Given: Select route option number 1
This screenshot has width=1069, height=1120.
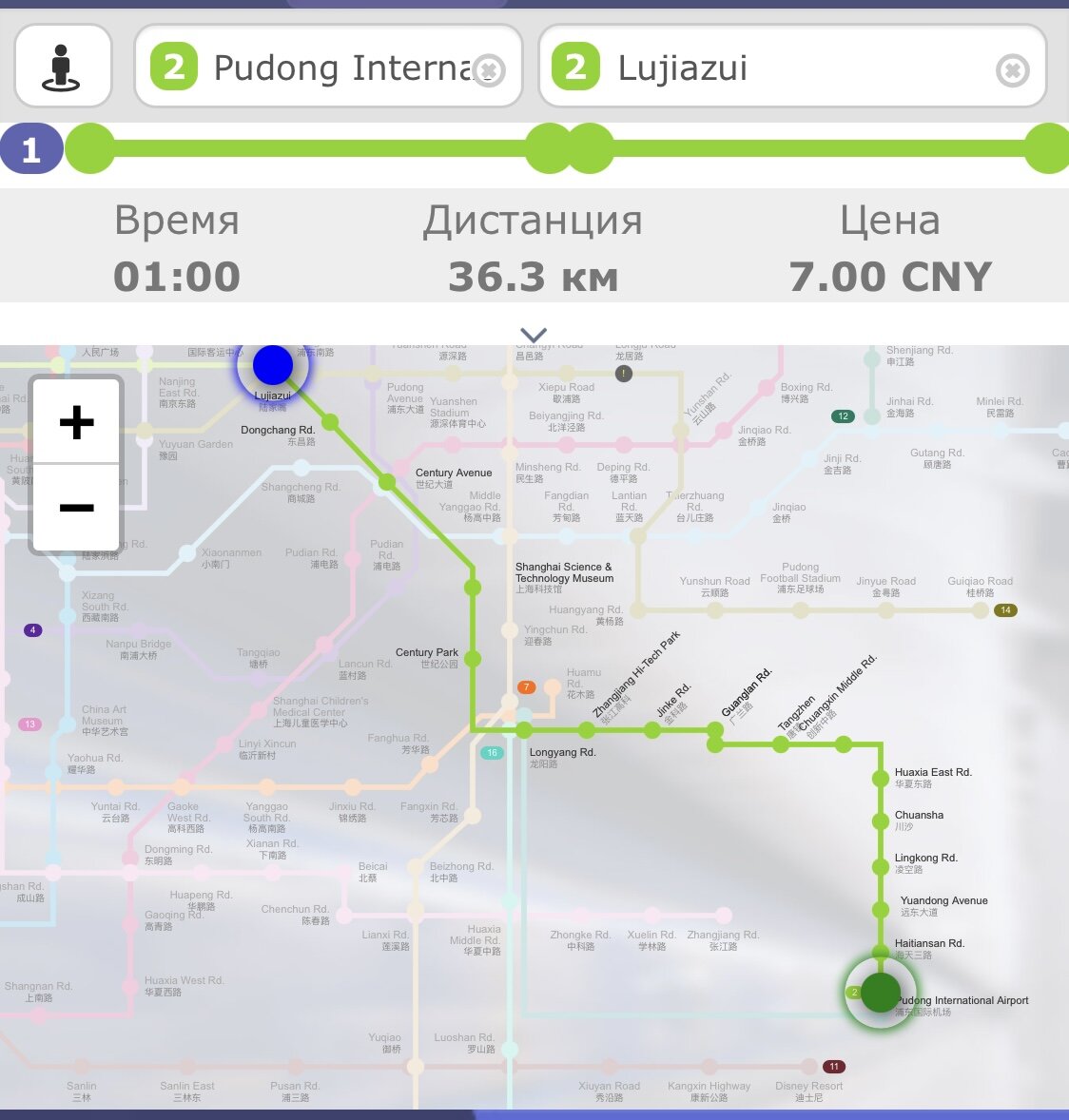Looking at the screenshot, I should 31,149.
